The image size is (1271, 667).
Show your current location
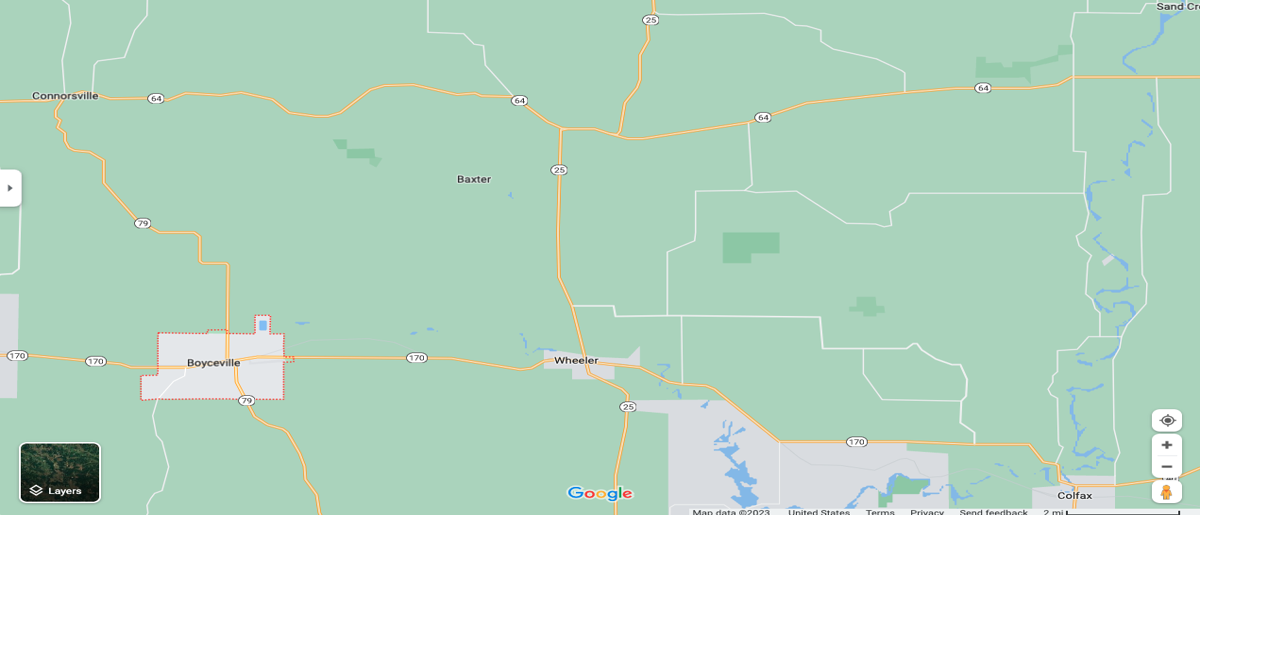[x=1166, y=420]
